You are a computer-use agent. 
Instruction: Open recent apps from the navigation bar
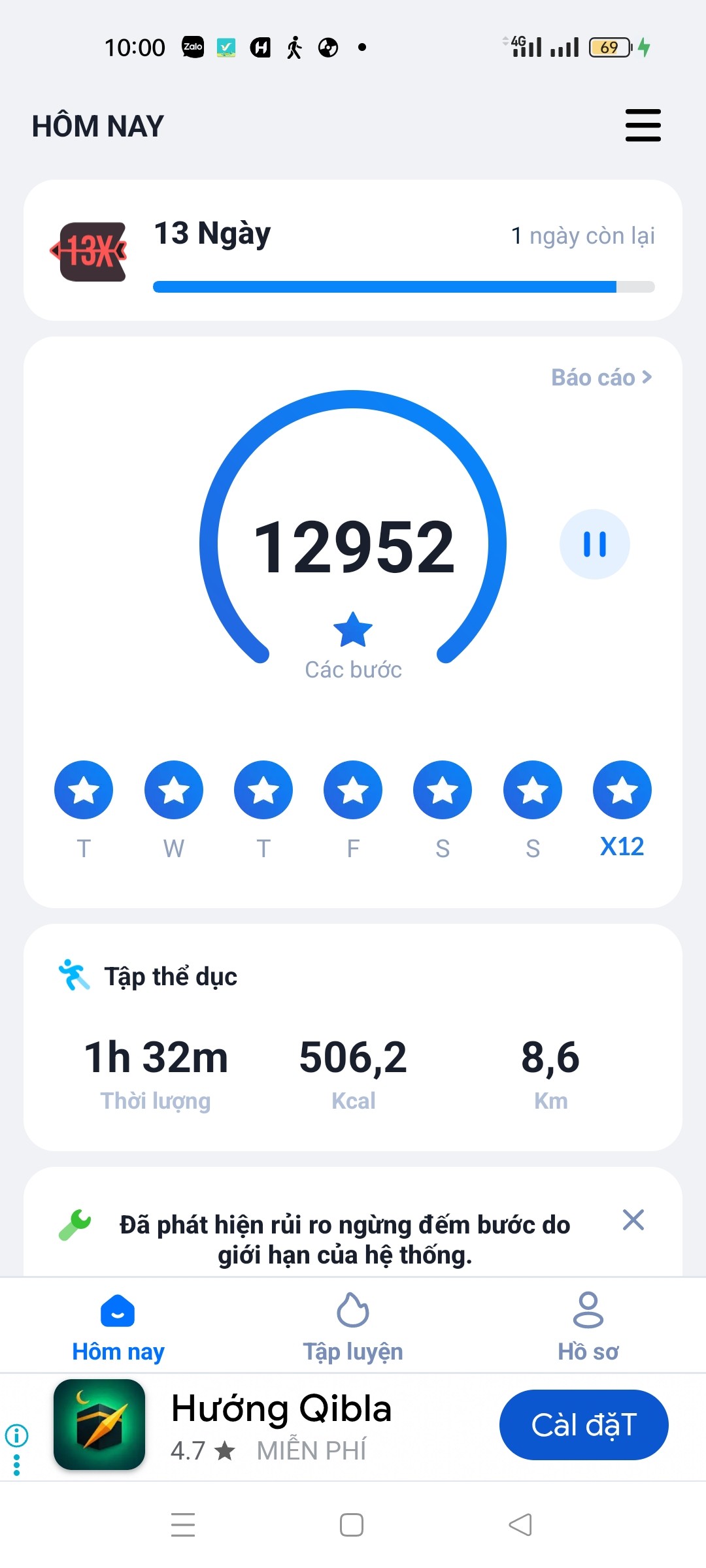coord(183,1525)
